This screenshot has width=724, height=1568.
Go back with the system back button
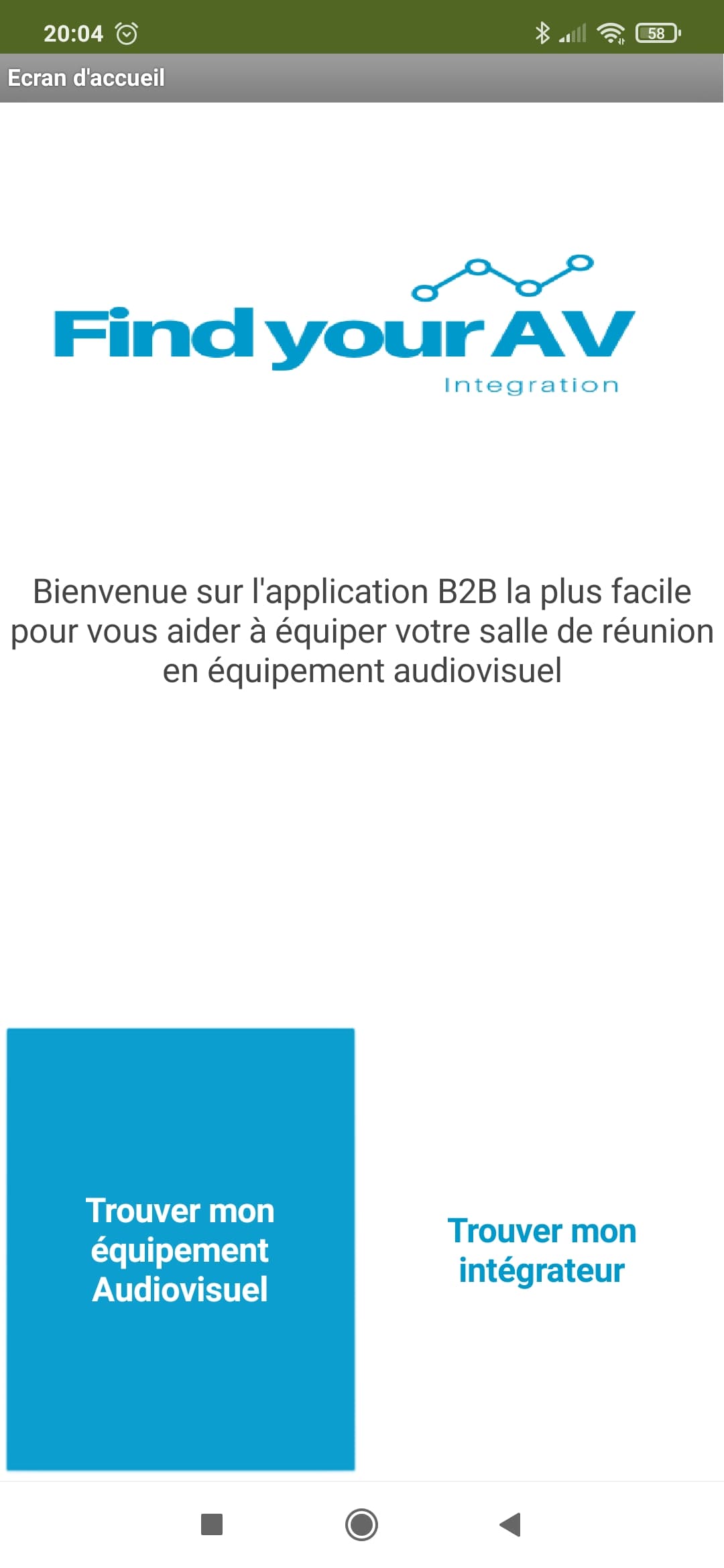pos(510,1524)
